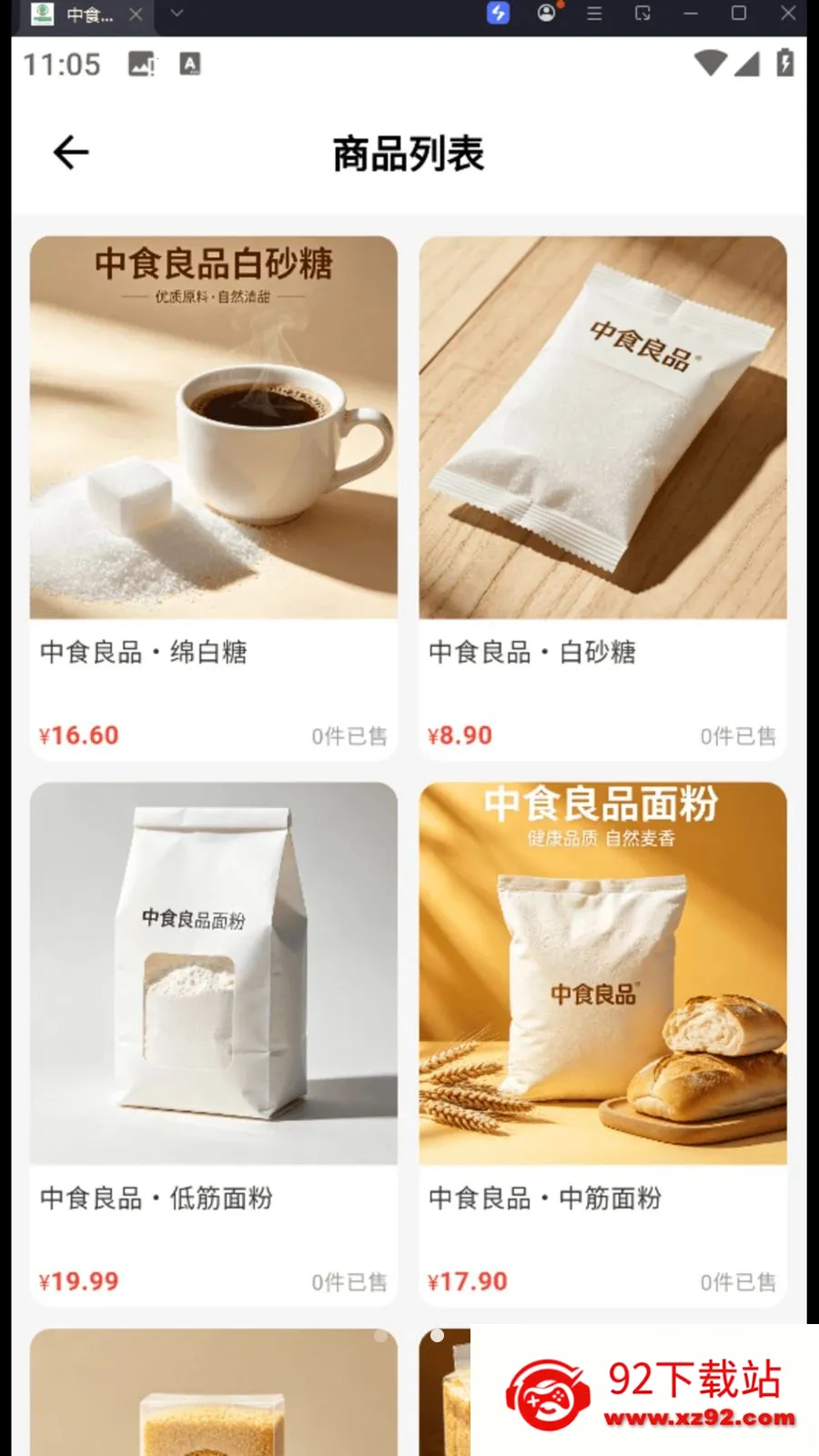View the 中食良品・低筋面粉 product

pyautogui.click(x=214, y=1044)
